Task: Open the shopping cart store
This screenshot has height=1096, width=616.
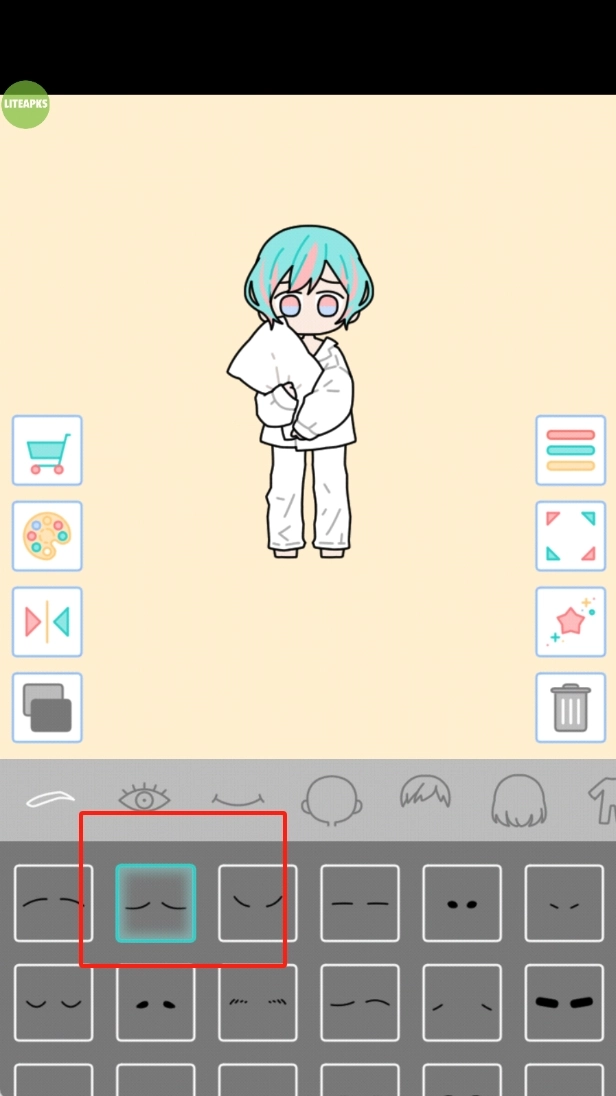Action: pos(47,451)
